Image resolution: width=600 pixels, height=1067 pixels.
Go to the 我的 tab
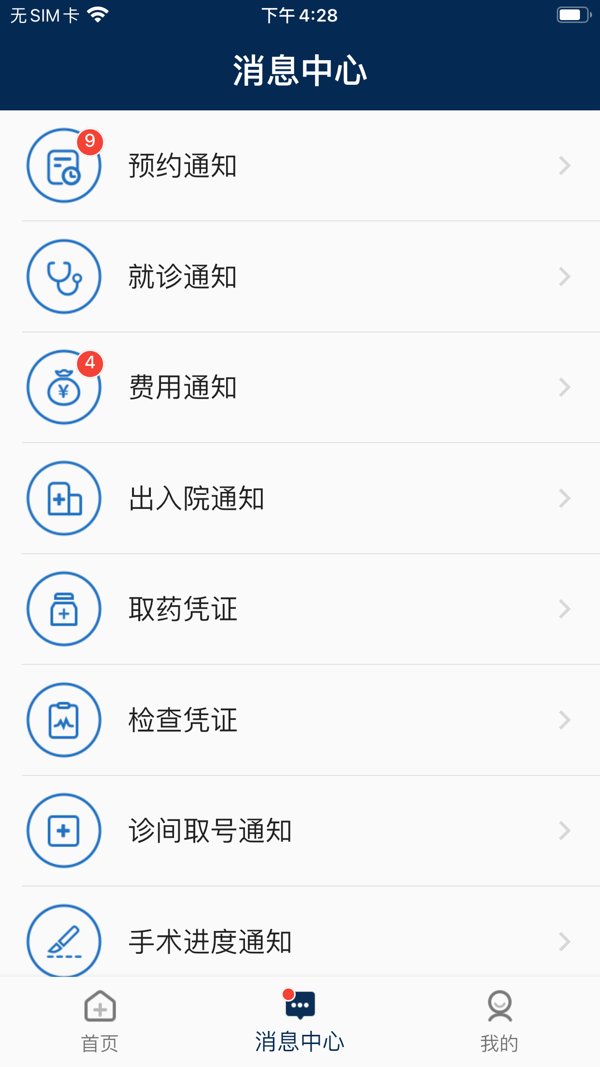coord(499,1021)
